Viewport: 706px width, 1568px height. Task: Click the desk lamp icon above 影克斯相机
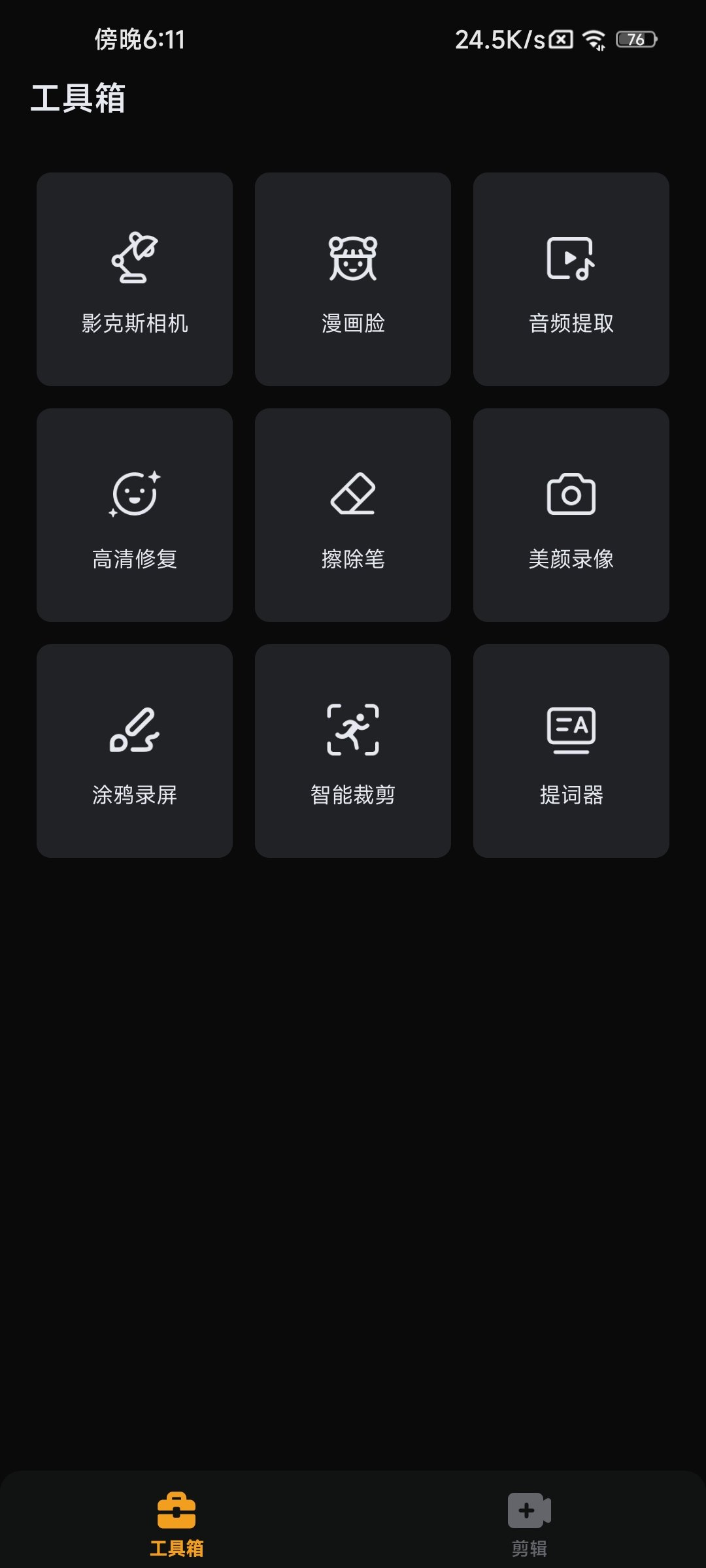click(x=135, y=259)
